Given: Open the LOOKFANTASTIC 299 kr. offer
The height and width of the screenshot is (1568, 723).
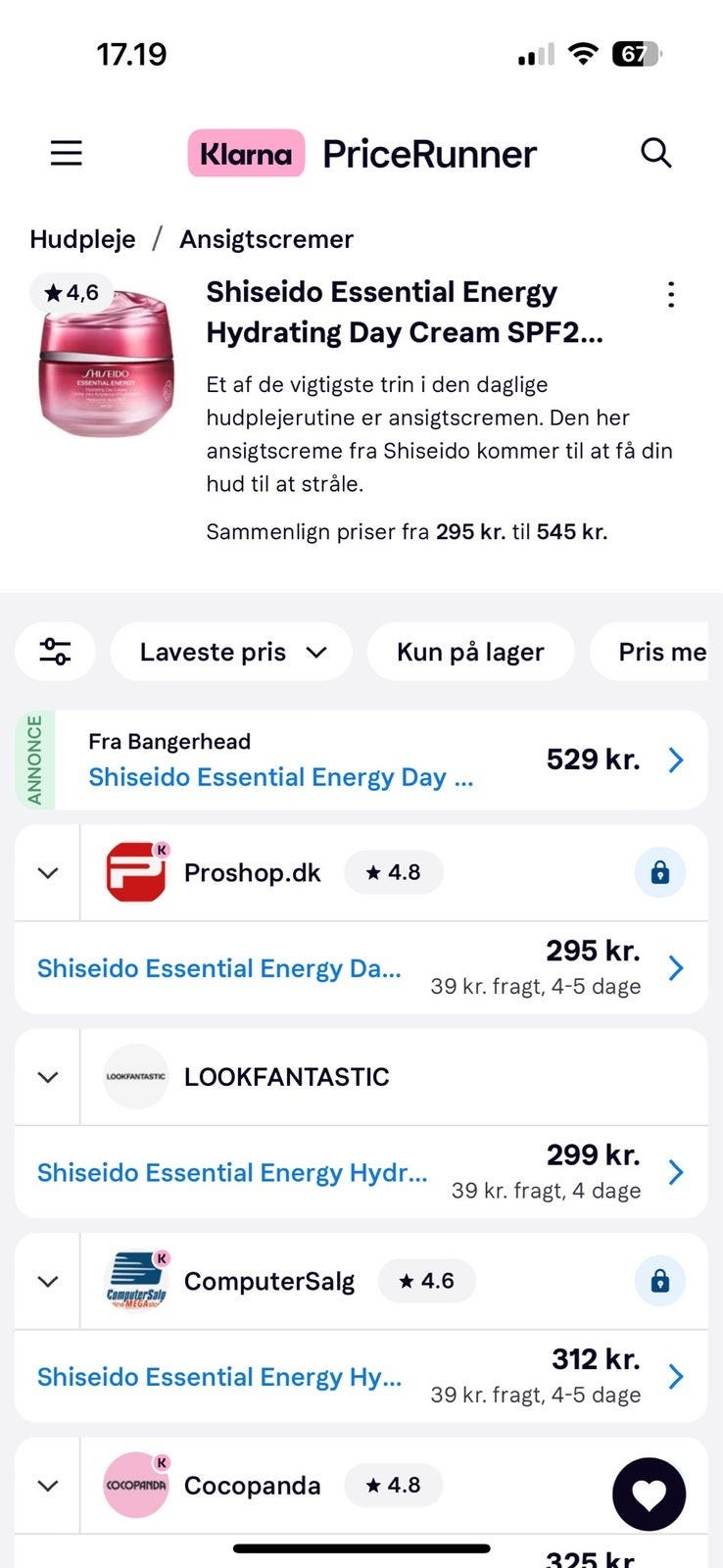Looking at the screenshot, I should click(x=361, y=1173).
